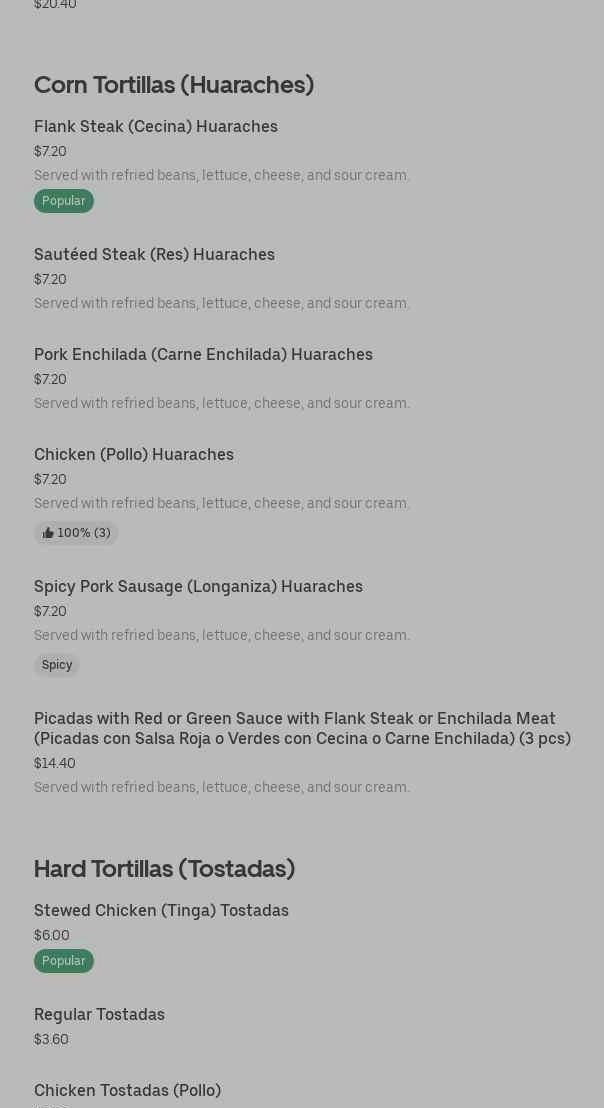The height and width of the screenshot is (1108, 604).
Task: Select Sautéed Steak (Res) Huaraches
Action: pos(154,255)
